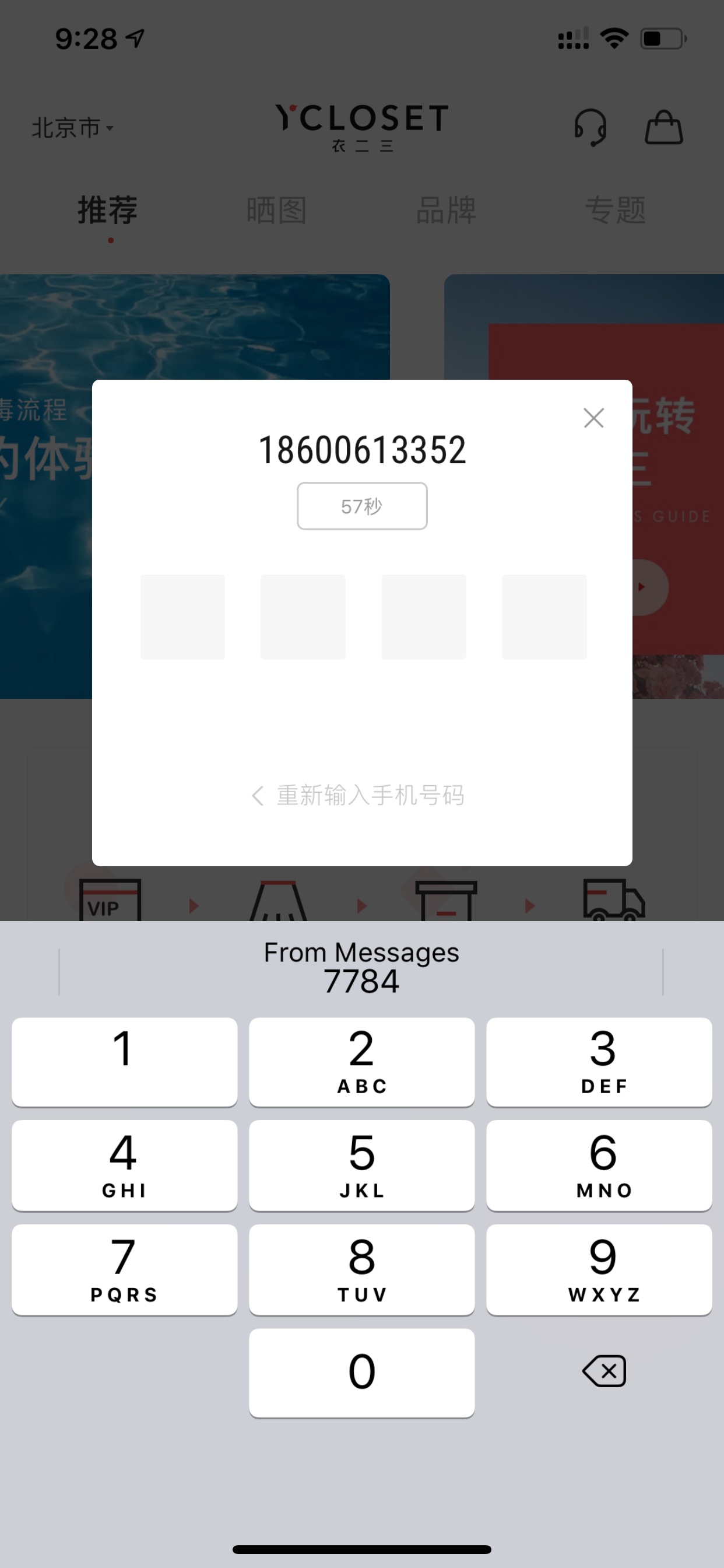Delete last digit with backspace key
724x1568 pixels.
[603, 1371]
